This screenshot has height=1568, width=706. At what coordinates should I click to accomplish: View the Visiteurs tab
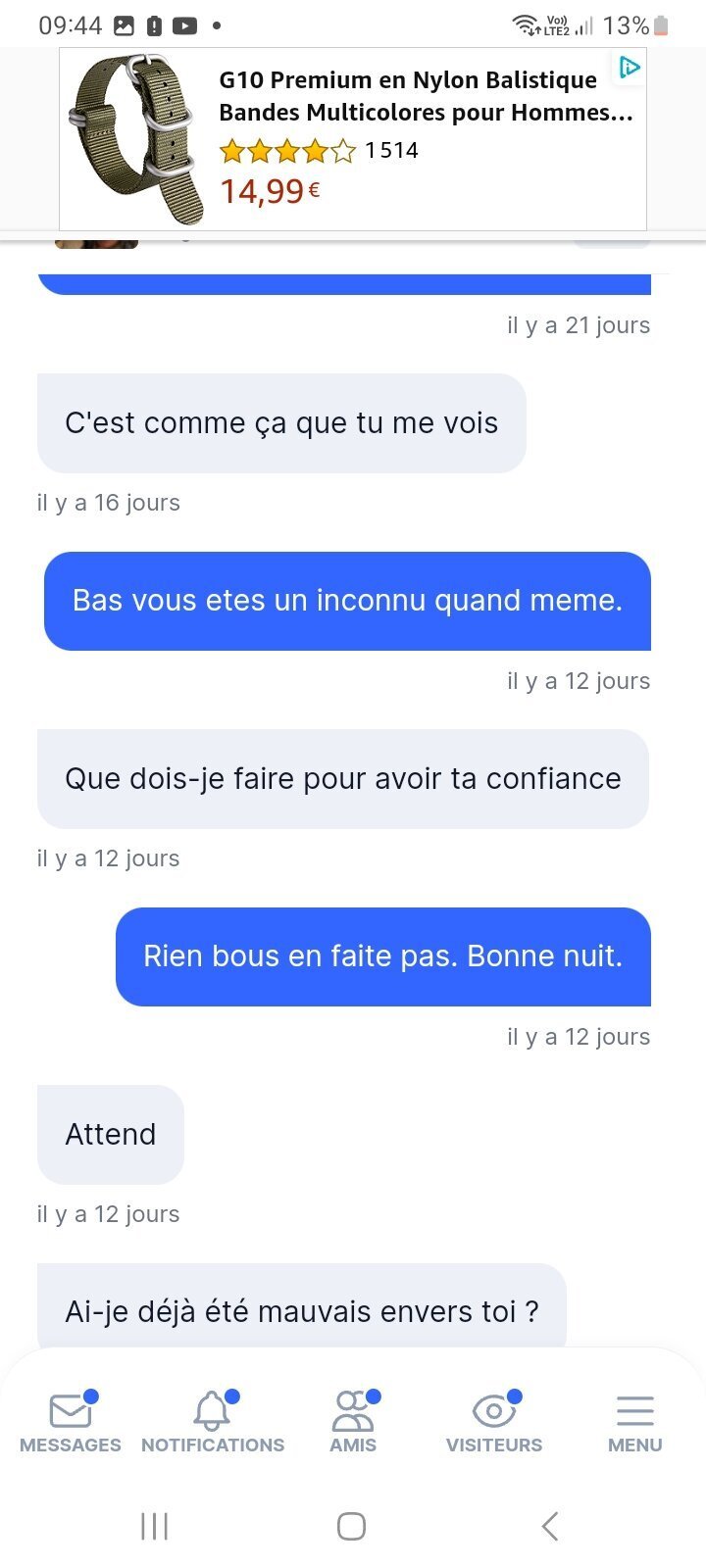click(x=494, y=1422)
